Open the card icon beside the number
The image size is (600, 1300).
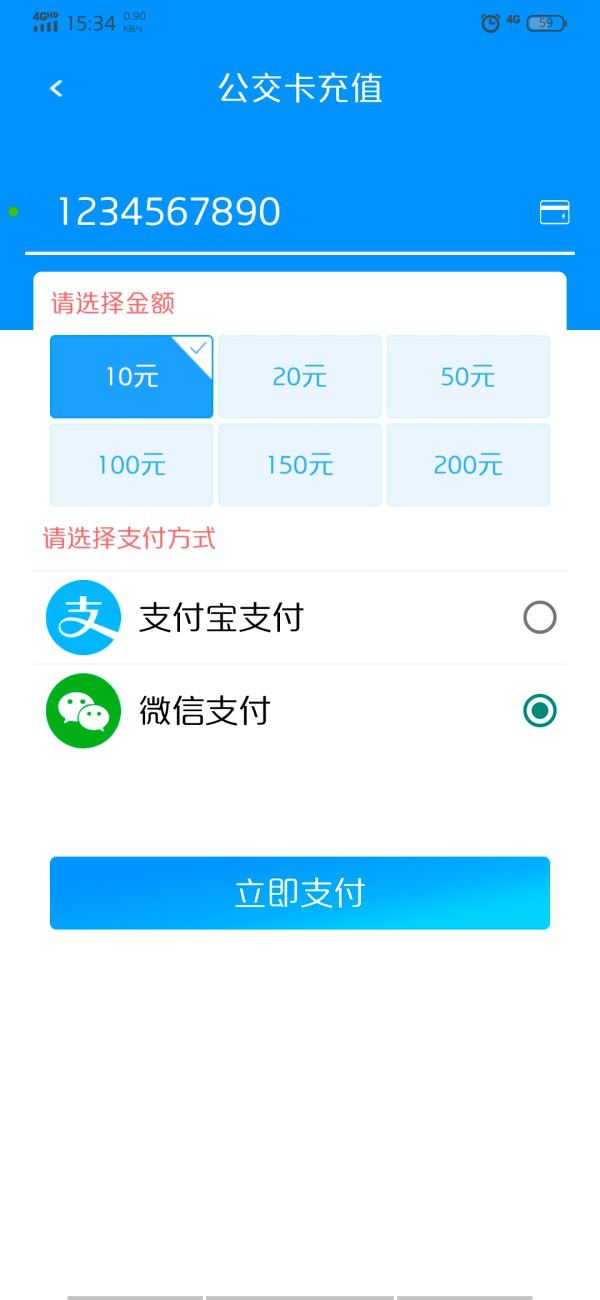click(x=554, y=212)
